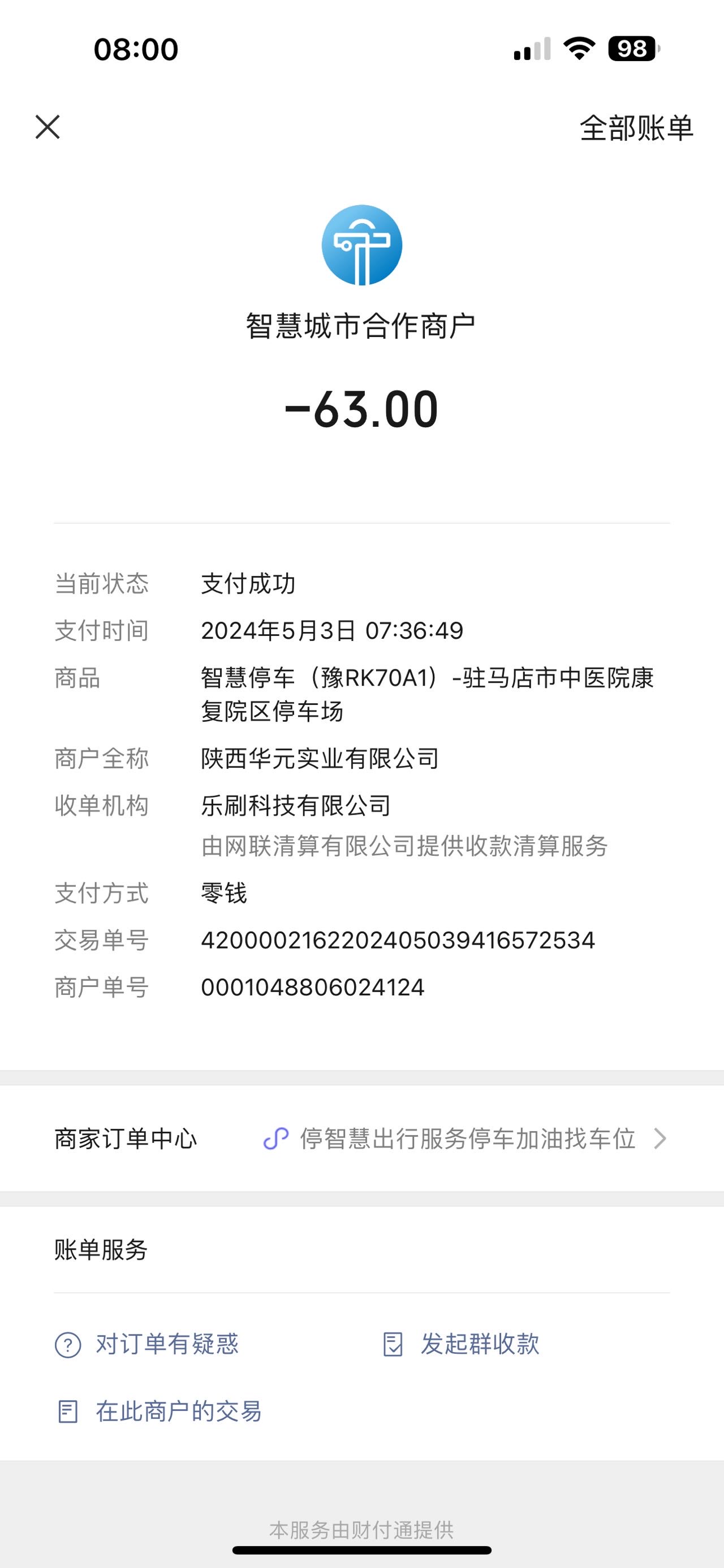Open 全部账单 all bills

[x=636, y=128]
